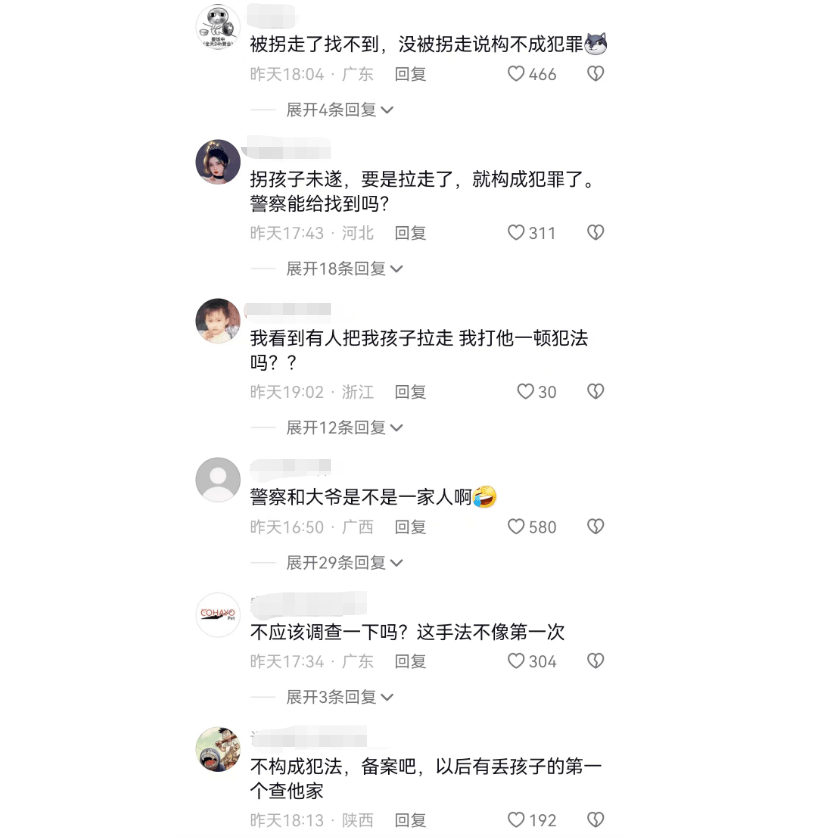827x837 pixels.
Task: Dislike the comment posted 昨天18:04 from 广东
Action: (595, 74)
